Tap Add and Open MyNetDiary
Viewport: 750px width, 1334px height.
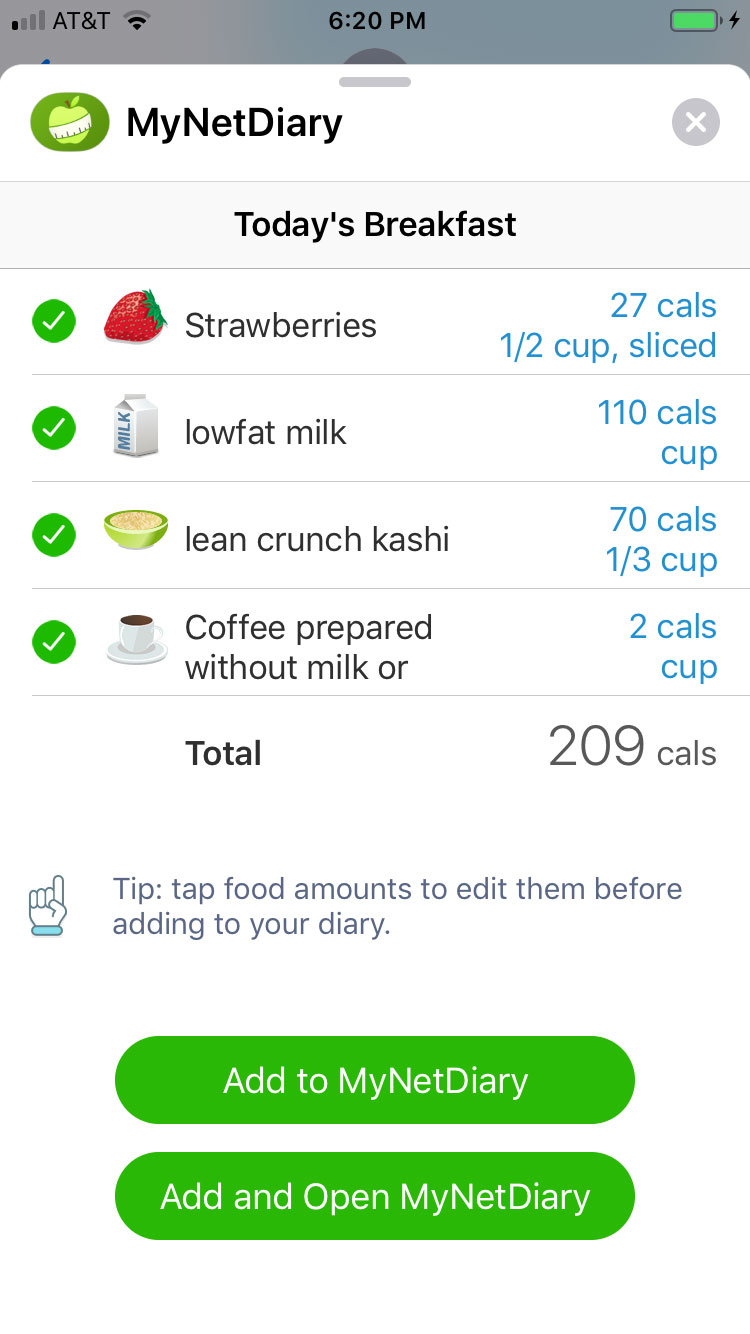tap(375, 1196)
